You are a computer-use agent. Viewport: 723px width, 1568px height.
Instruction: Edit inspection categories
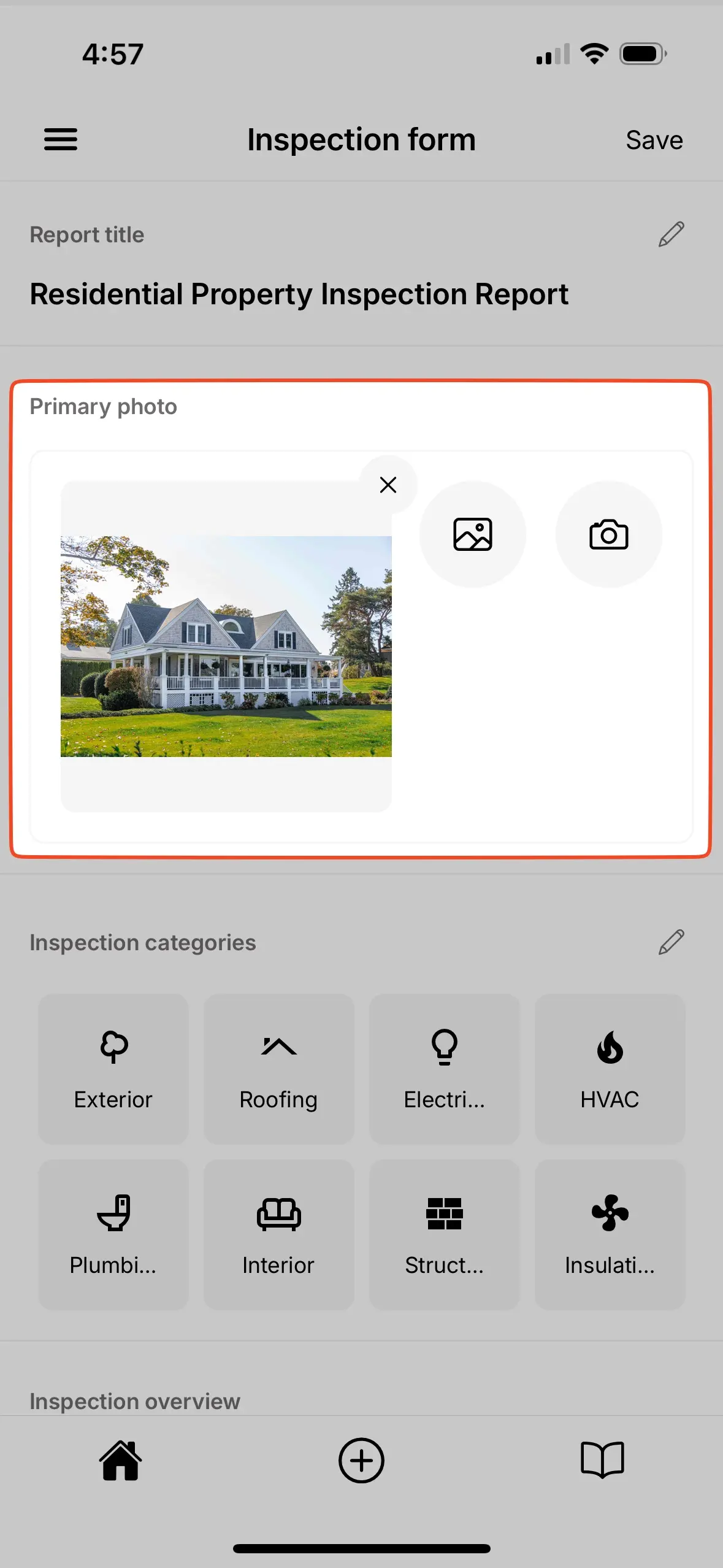tap(671, 942)
